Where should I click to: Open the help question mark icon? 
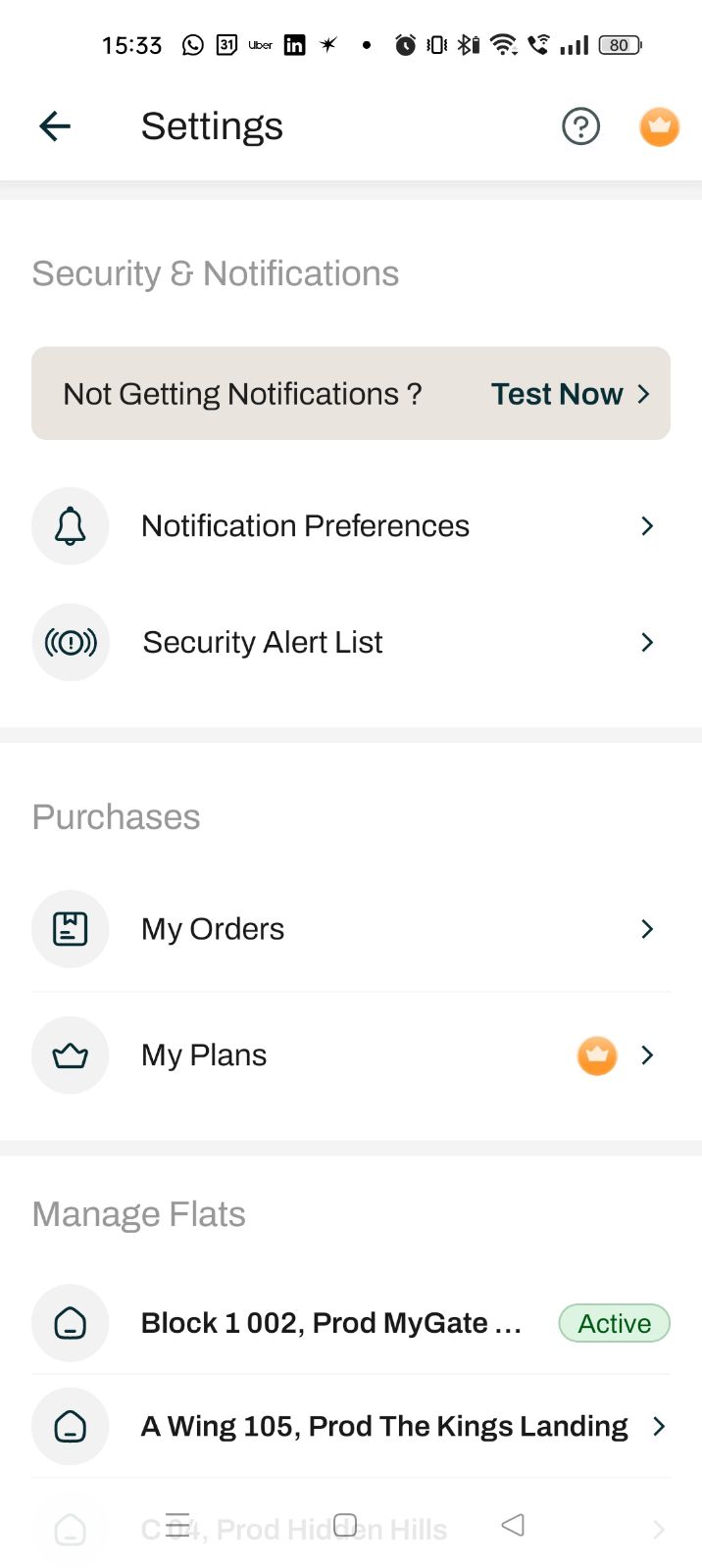[x=580, y=126]
